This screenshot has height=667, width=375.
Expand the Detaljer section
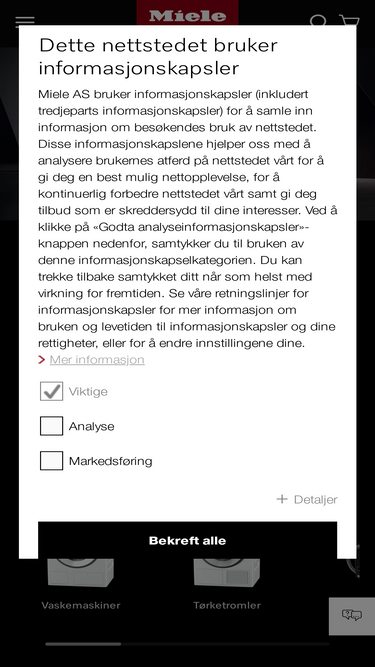[x=307, y=499]
